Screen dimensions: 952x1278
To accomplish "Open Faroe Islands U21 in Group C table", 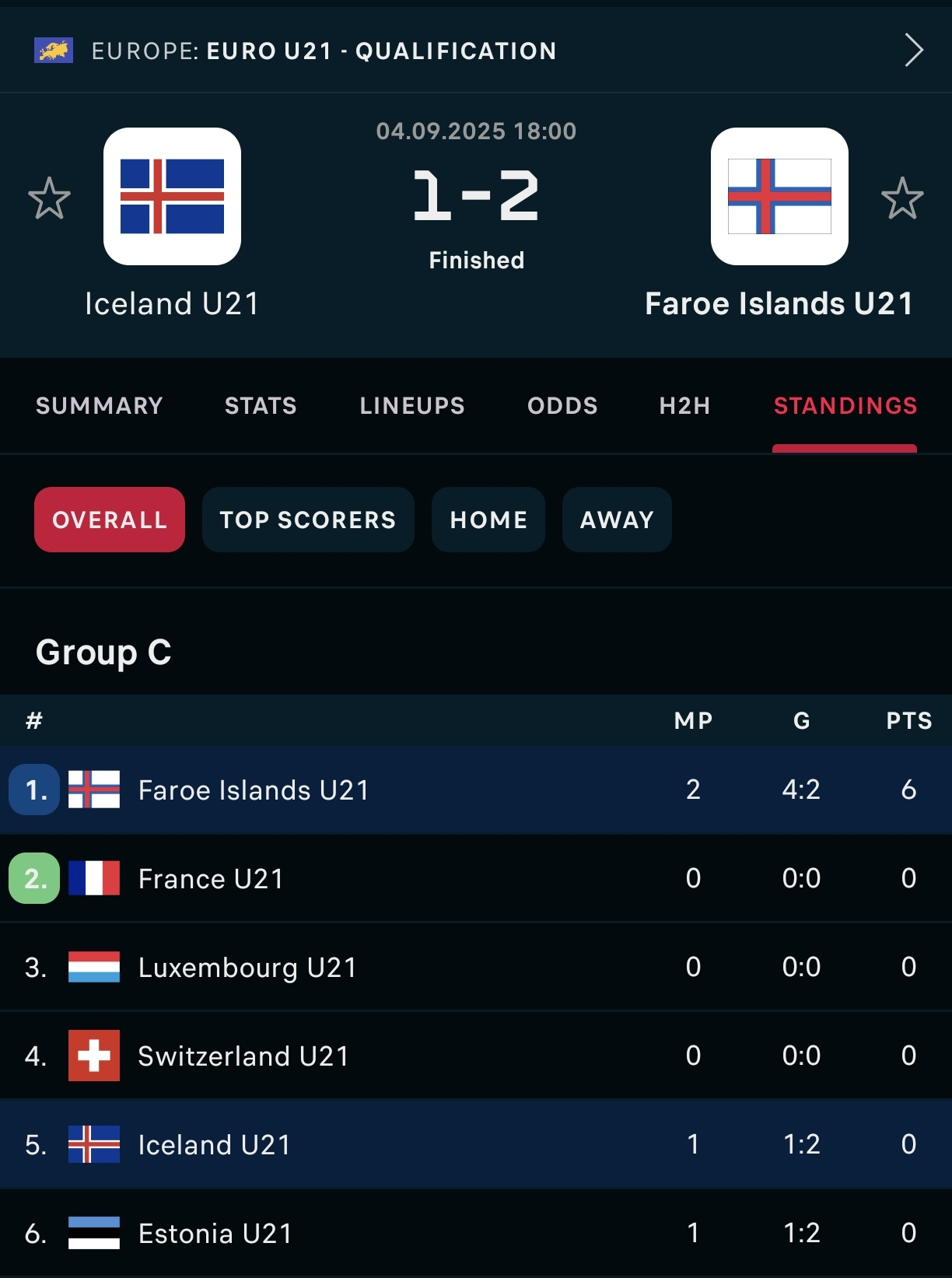I will point(254,790).
